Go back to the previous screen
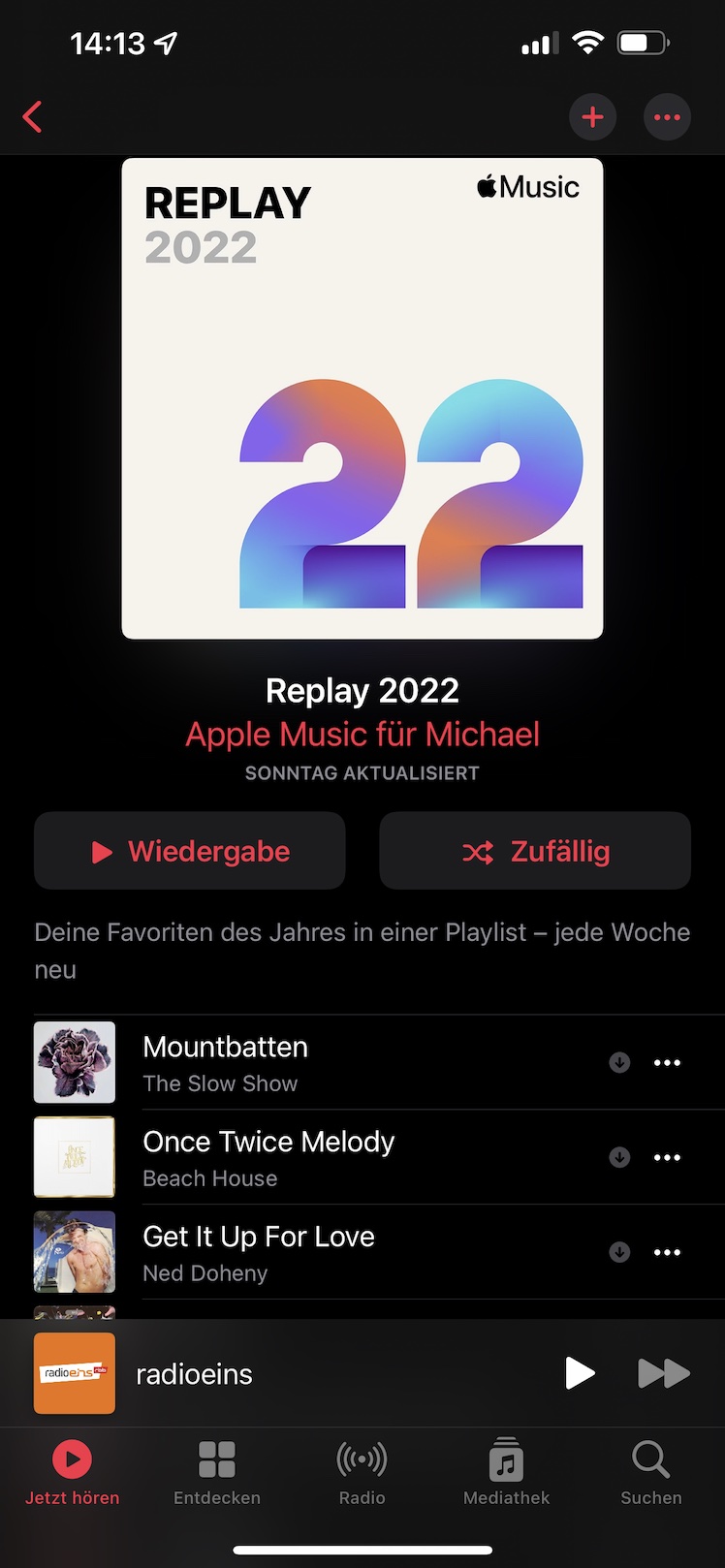 tap(33, 117)
